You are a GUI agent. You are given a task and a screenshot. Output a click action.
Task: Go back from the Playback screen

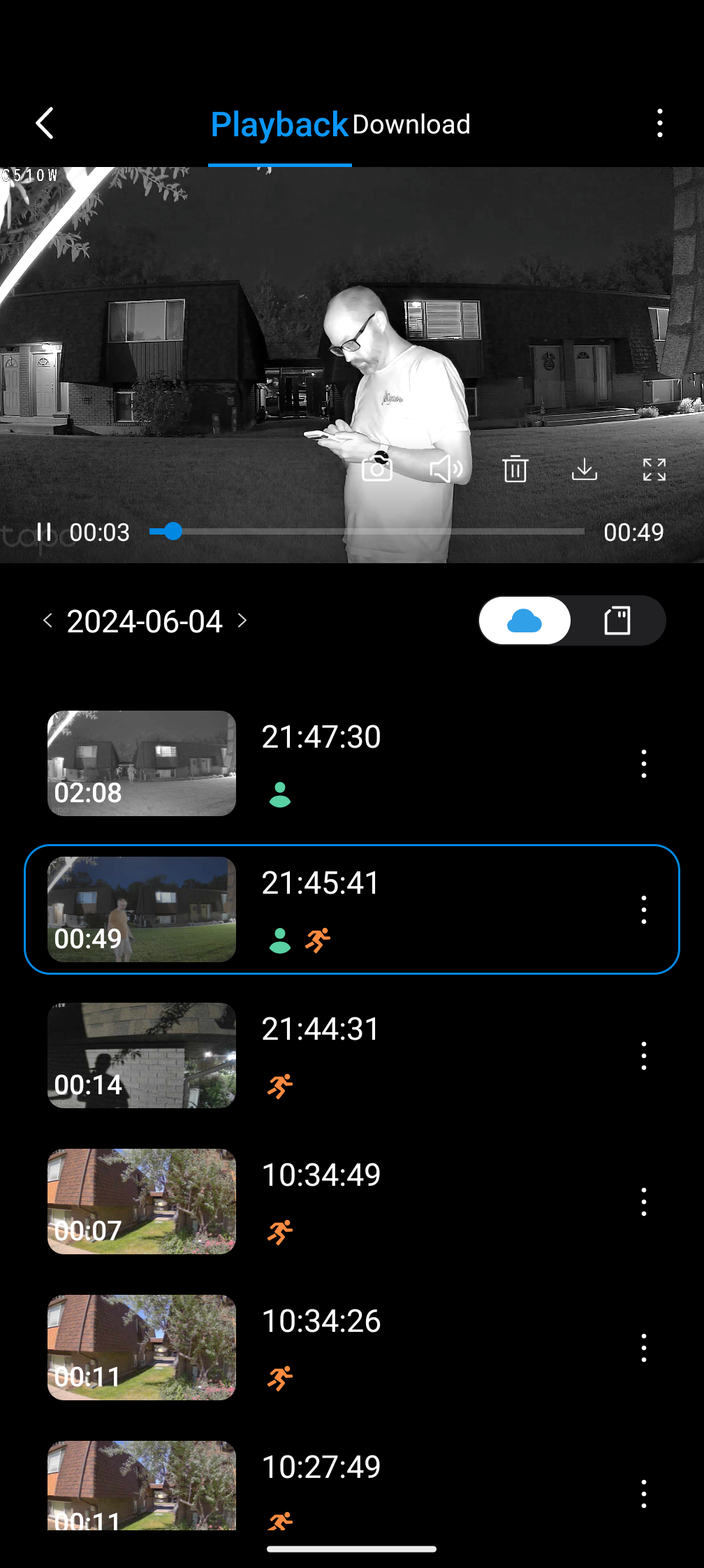coord(45,124)
